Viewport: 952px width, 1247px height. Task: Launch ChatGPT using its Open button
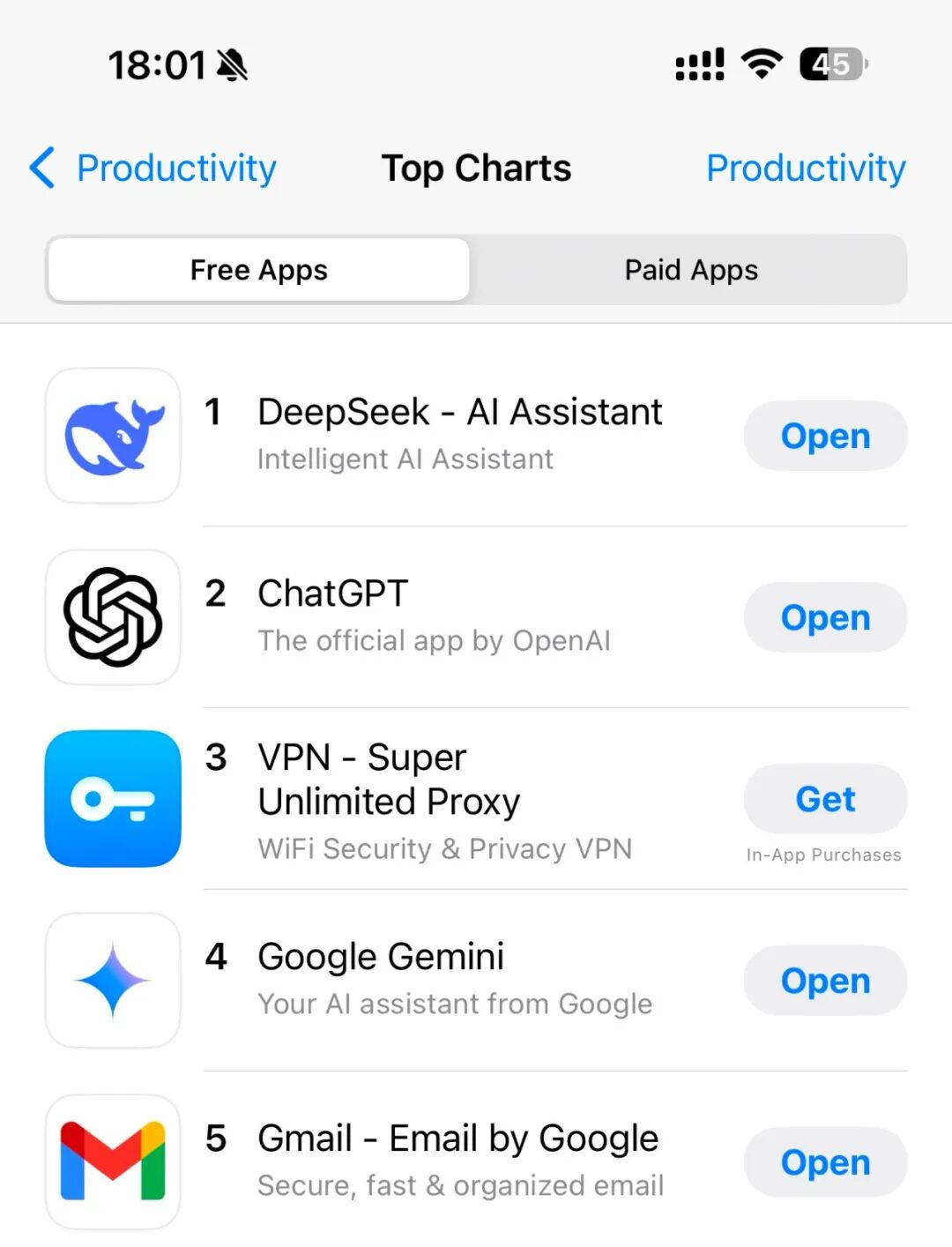(x=825, y=618)
